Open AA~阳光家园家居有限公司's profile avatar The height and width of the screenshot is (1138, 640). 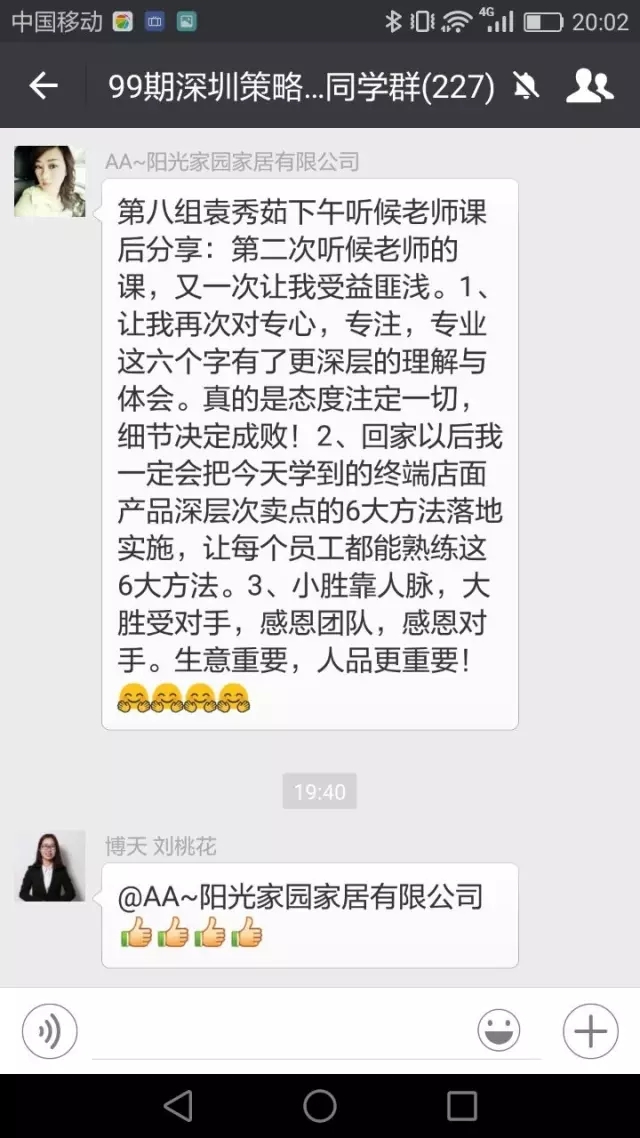[x=49, y=182]
